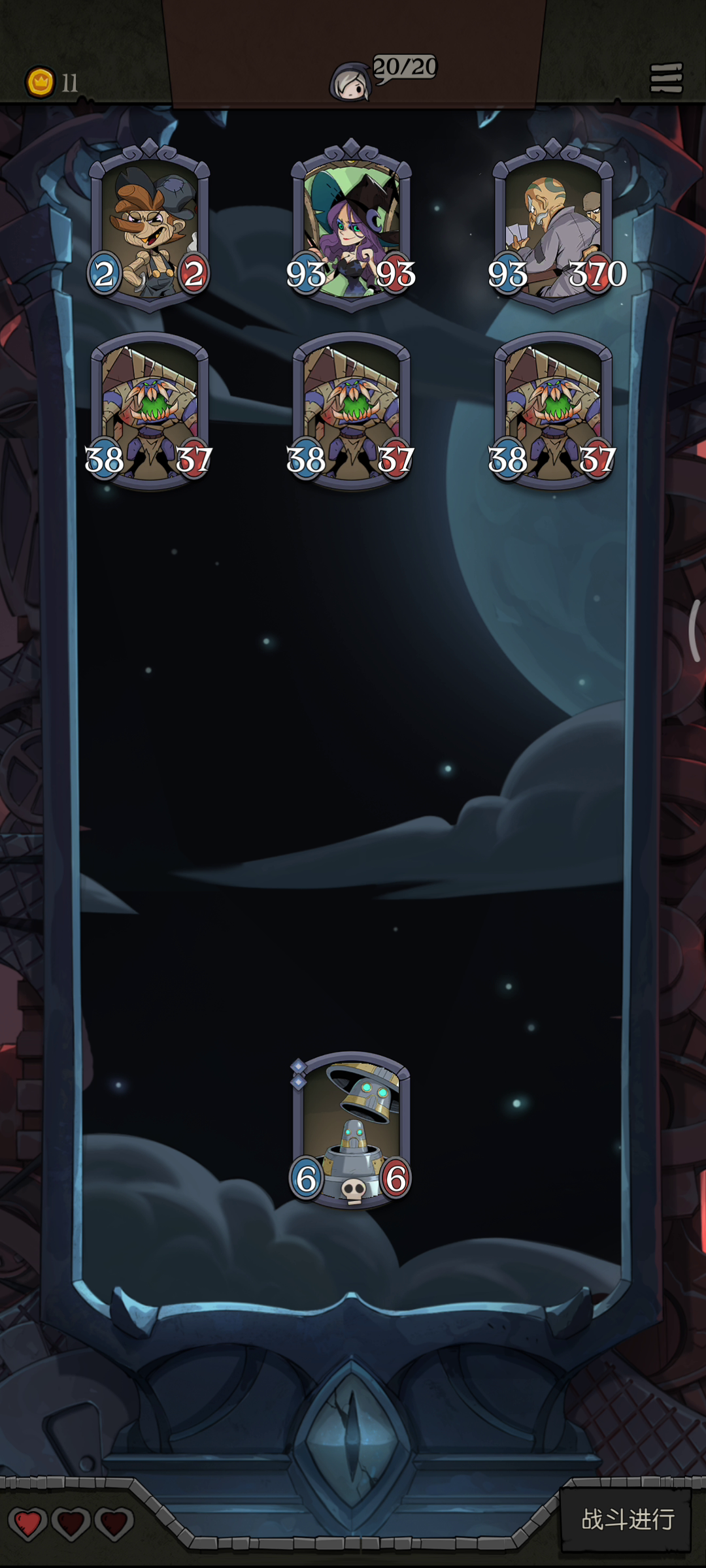Tap the 战斗进行 button
This screenshot has width=706, height=1568.
(626, 1519)
